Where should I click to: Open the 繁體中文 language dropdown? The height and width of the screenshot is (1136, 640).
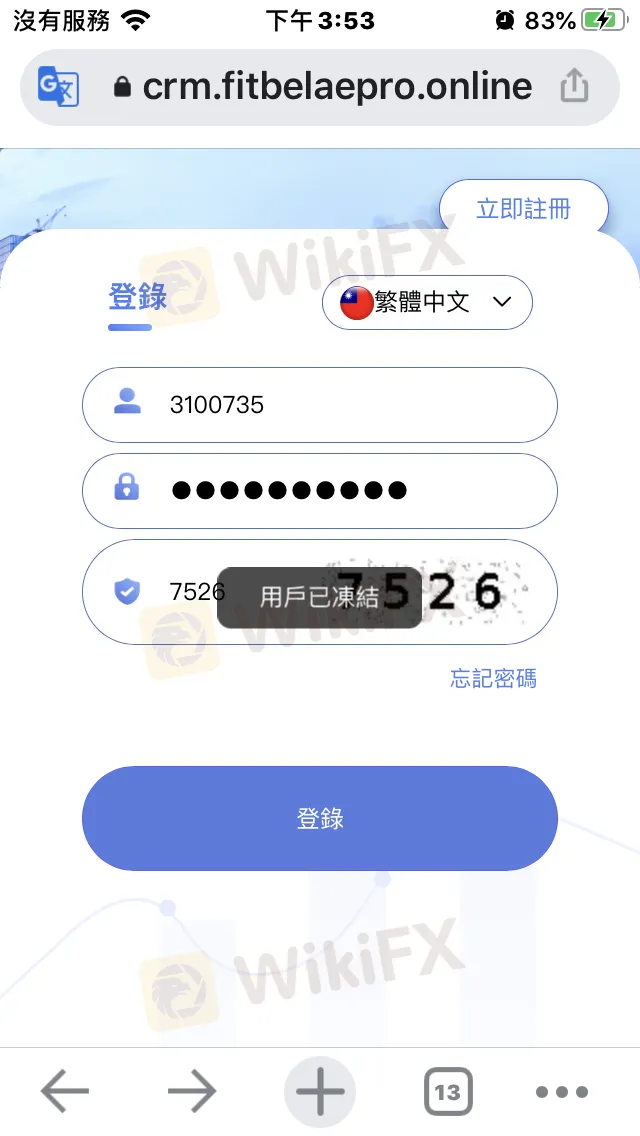[427, 302]
